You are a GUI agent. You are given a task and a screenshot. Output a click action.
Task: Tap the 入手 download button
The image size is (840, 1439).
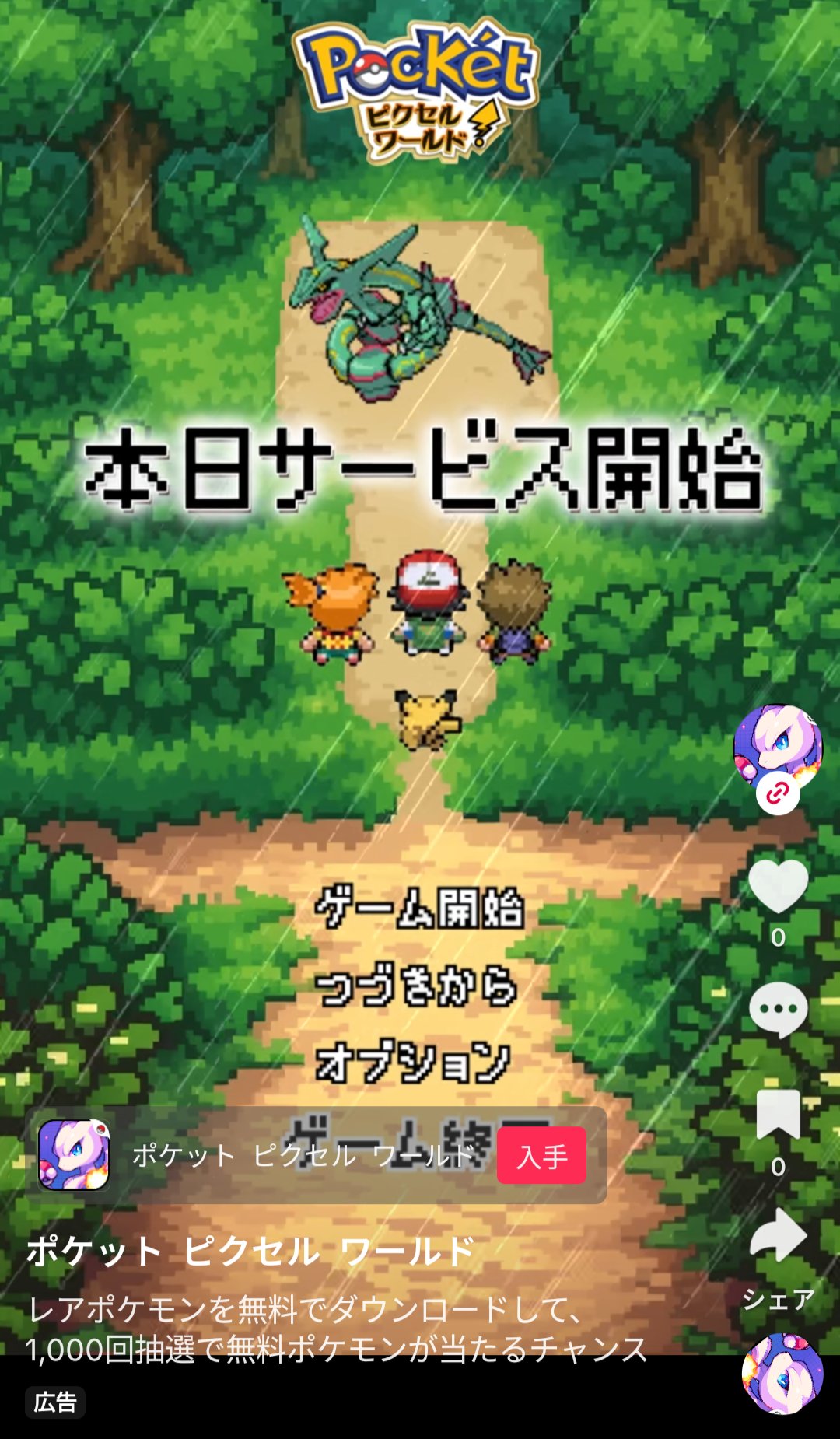(541, 1156)
